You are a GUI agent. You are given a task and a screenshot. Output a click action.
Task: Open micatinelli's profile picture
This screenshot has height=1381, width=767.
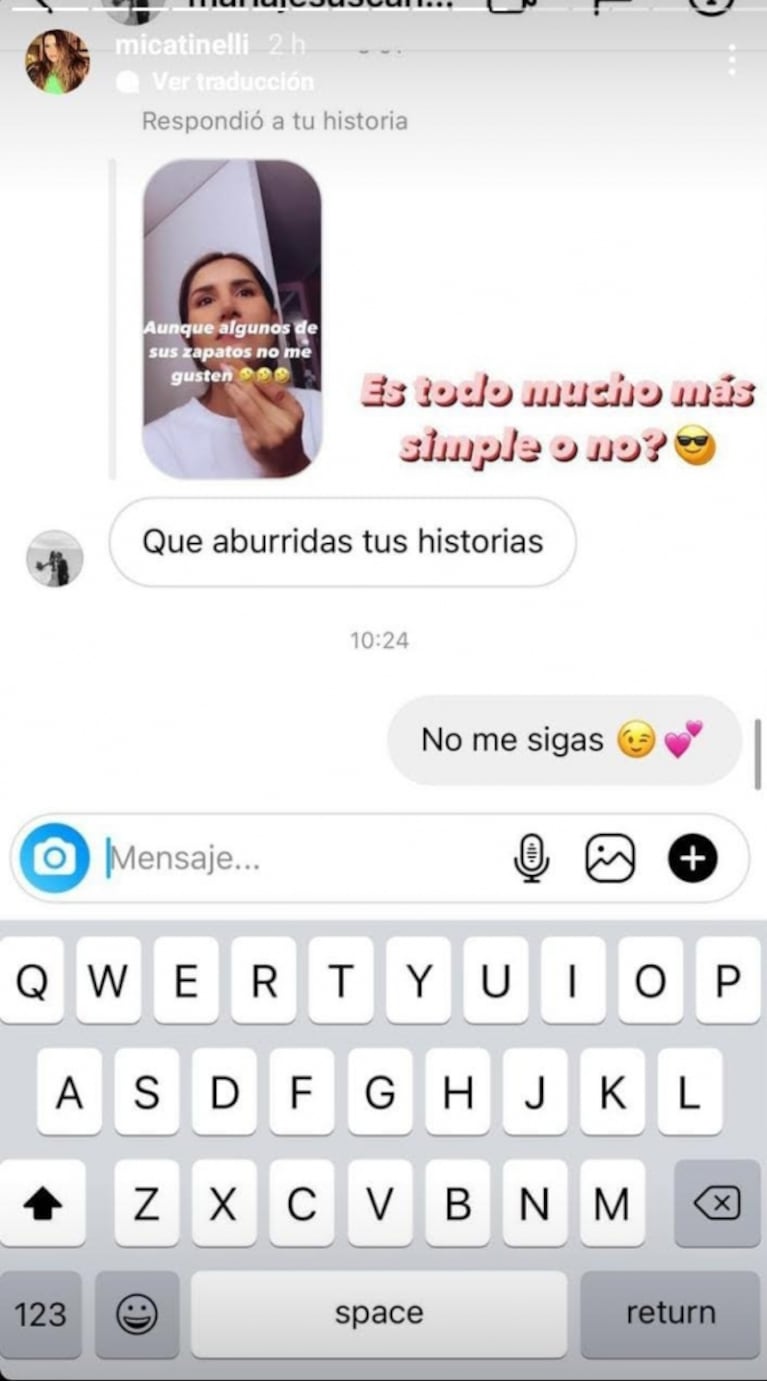click(x=57, y=62)
